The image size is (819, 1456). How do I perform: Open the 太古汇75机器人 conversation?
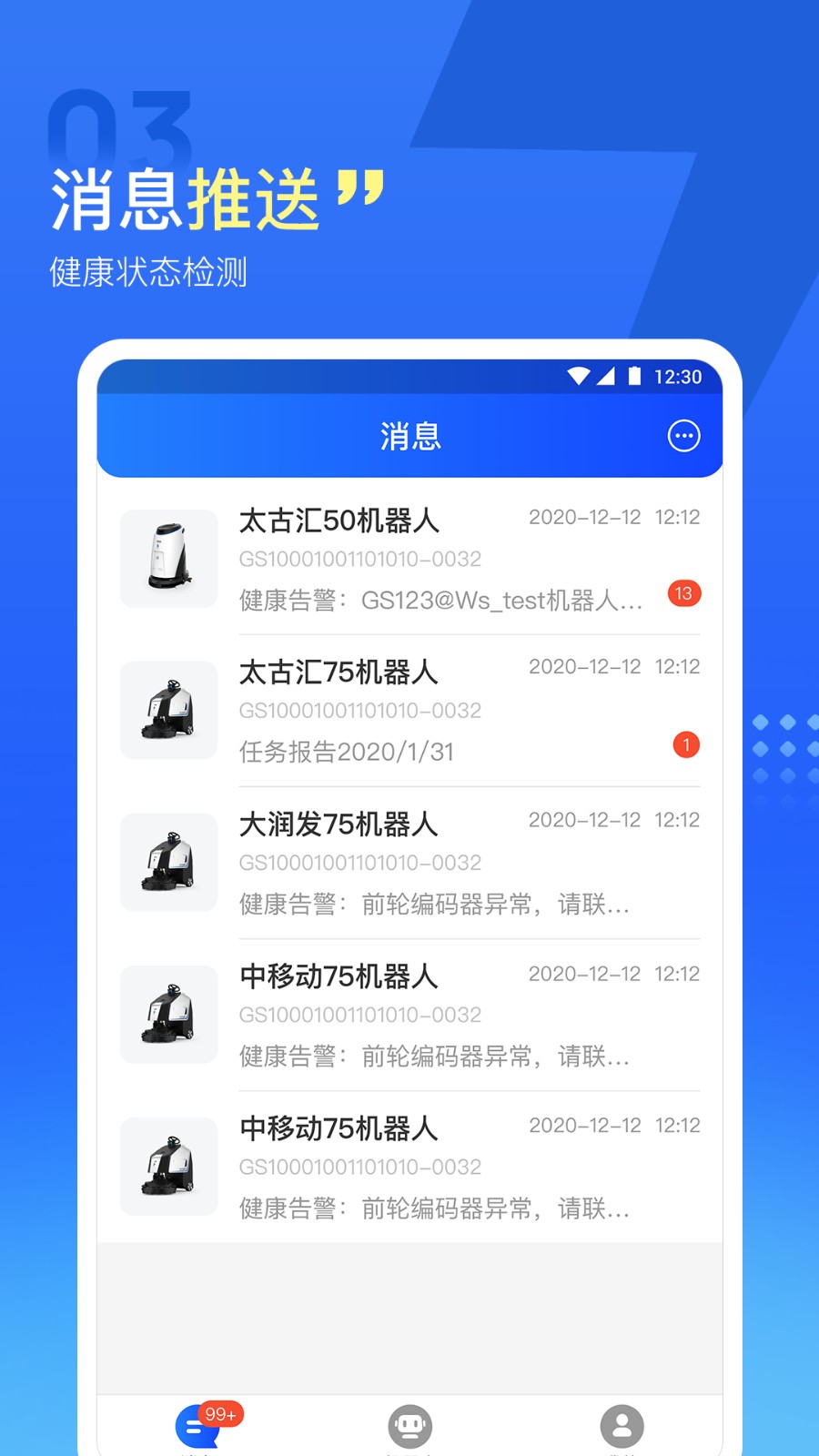(409, 710)
